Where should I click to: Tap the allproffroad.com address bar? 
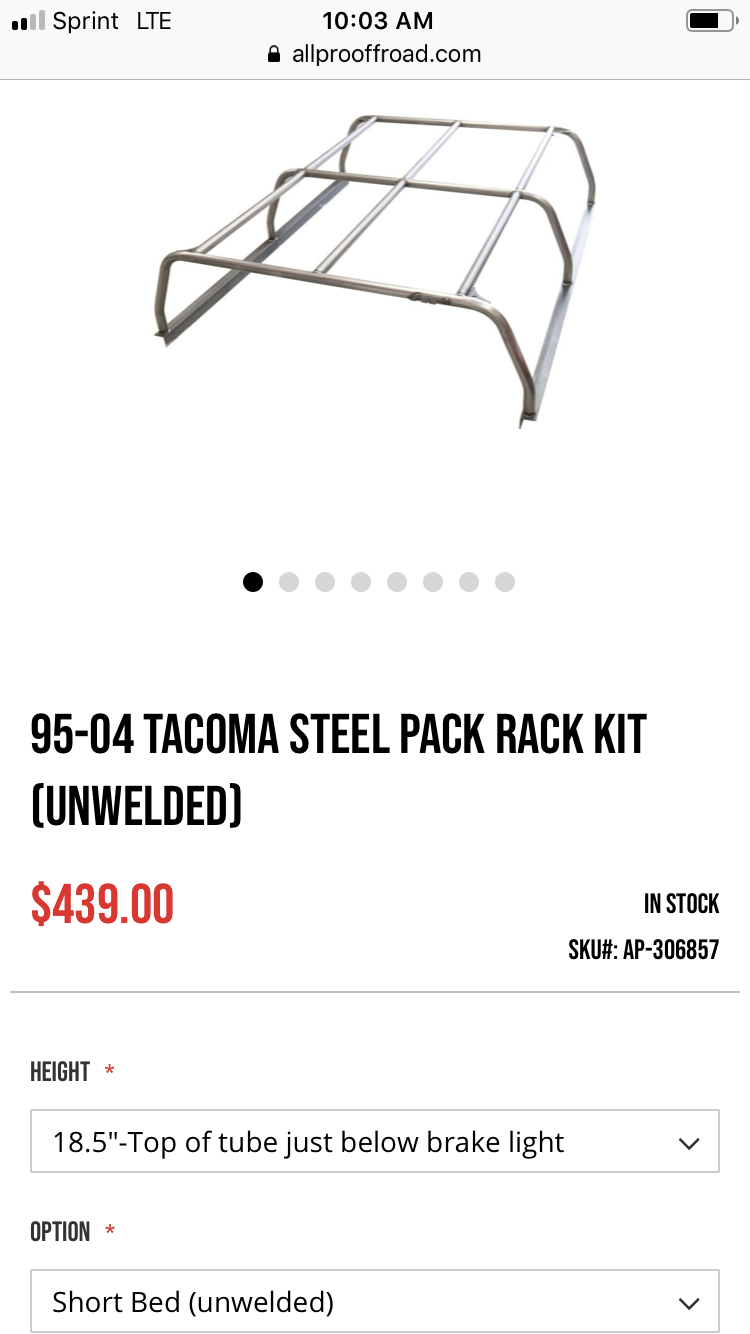(x=375, y=54)
